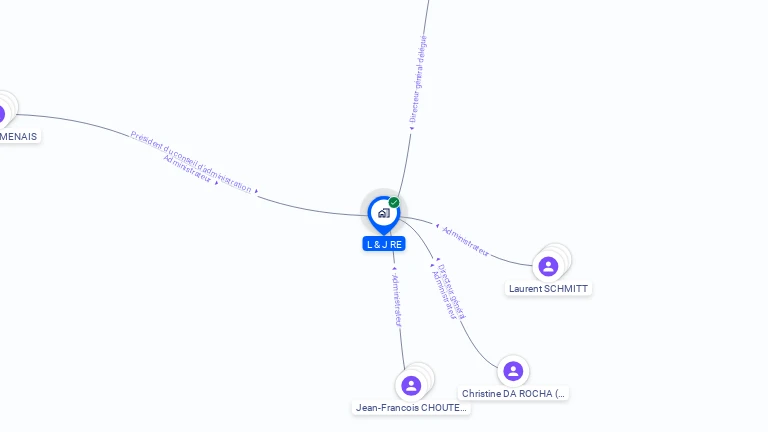Image resolution: width=768 pixels, height=432 pixels.
Task: Open the Jean-Francois CHOUTE… person node
Action: pos(411,385)
